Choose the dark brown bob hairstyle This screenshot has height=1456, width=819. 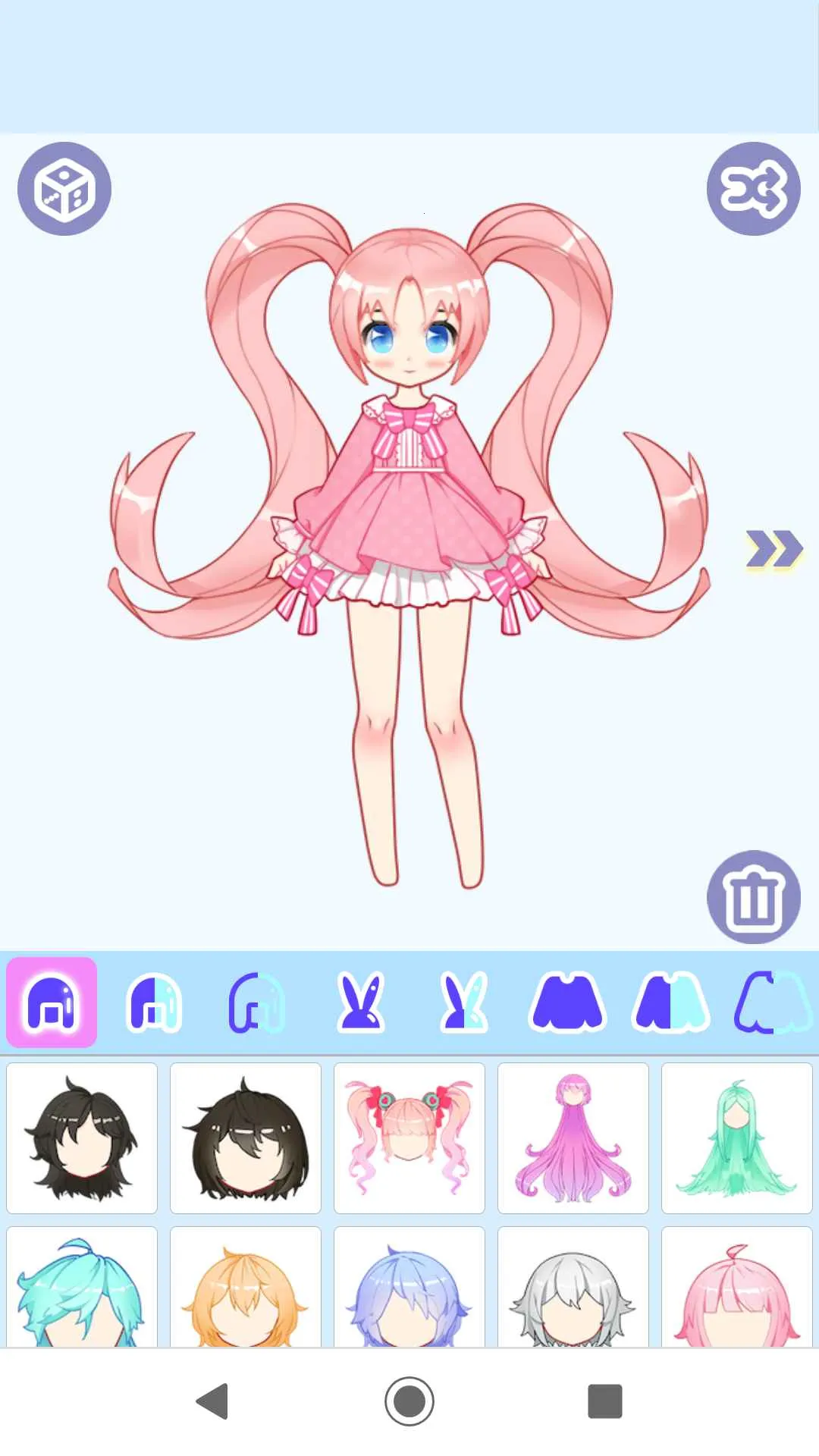pyautogui.click(x=246, y=1138)
